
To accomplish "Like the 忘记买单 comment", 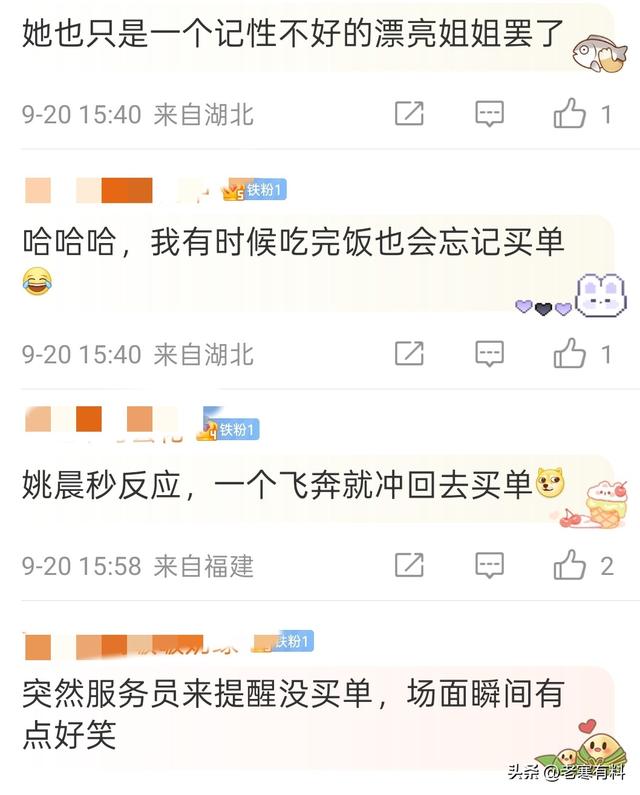I will [x=570, y=353].
